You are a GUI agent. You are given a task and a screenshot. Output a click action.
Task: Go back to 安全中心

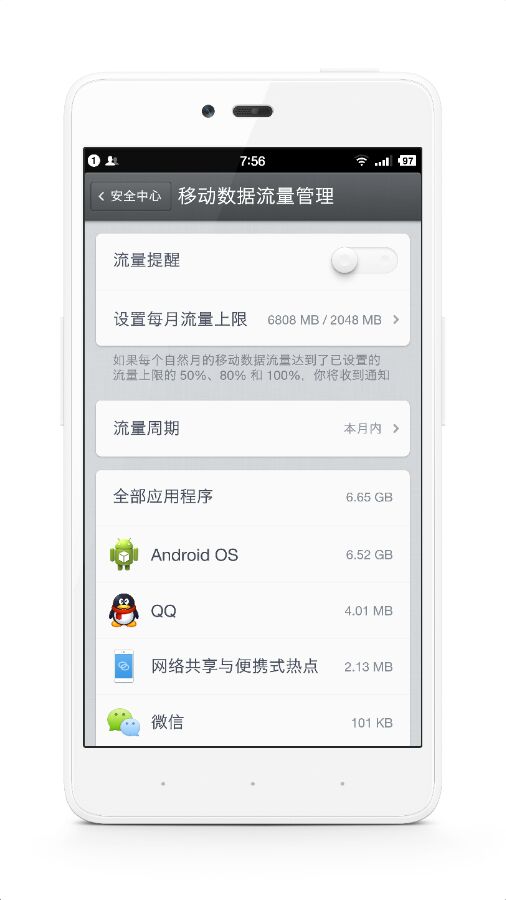pyautogui.click(x=131, y=196)
